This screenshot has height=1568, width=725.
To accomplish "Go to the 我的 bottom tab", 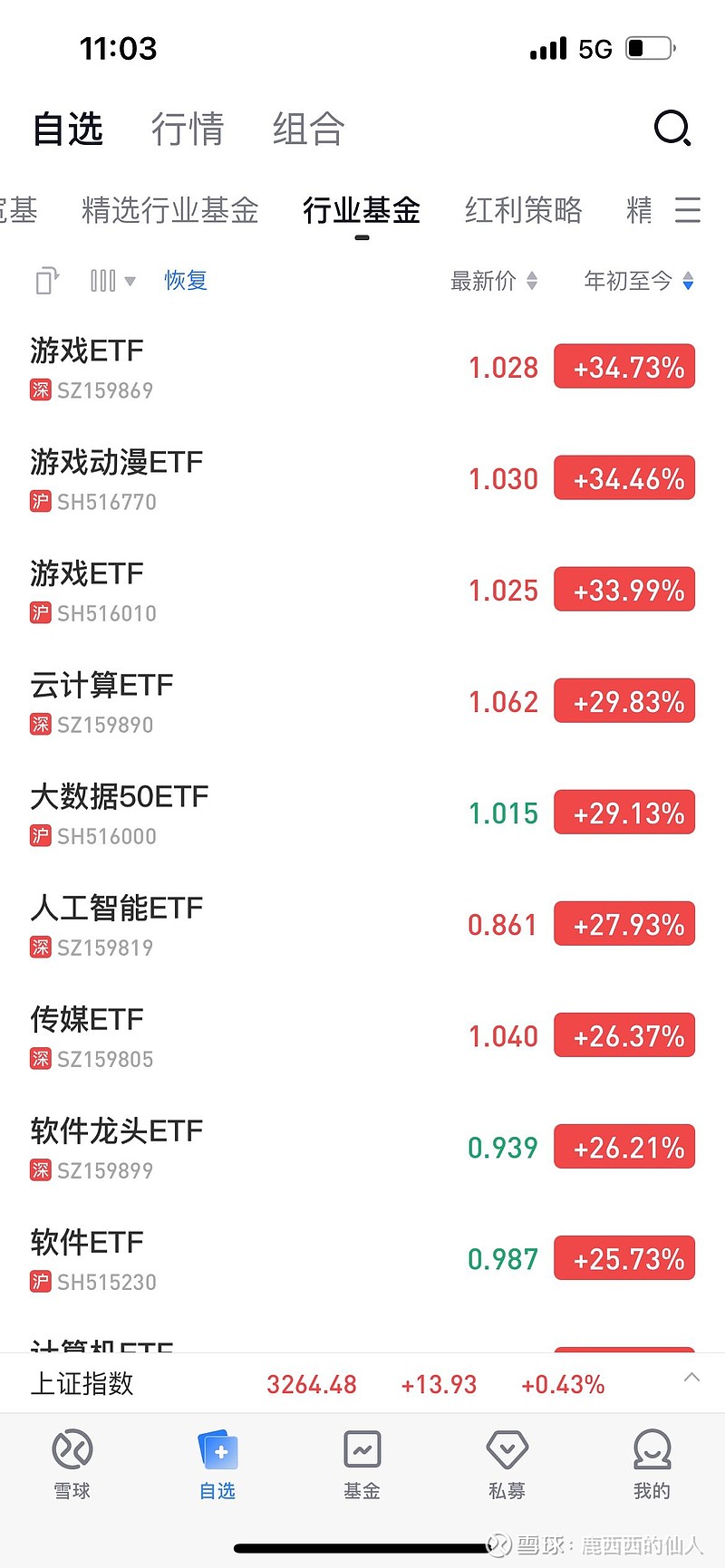I will tap(652, 1465).
